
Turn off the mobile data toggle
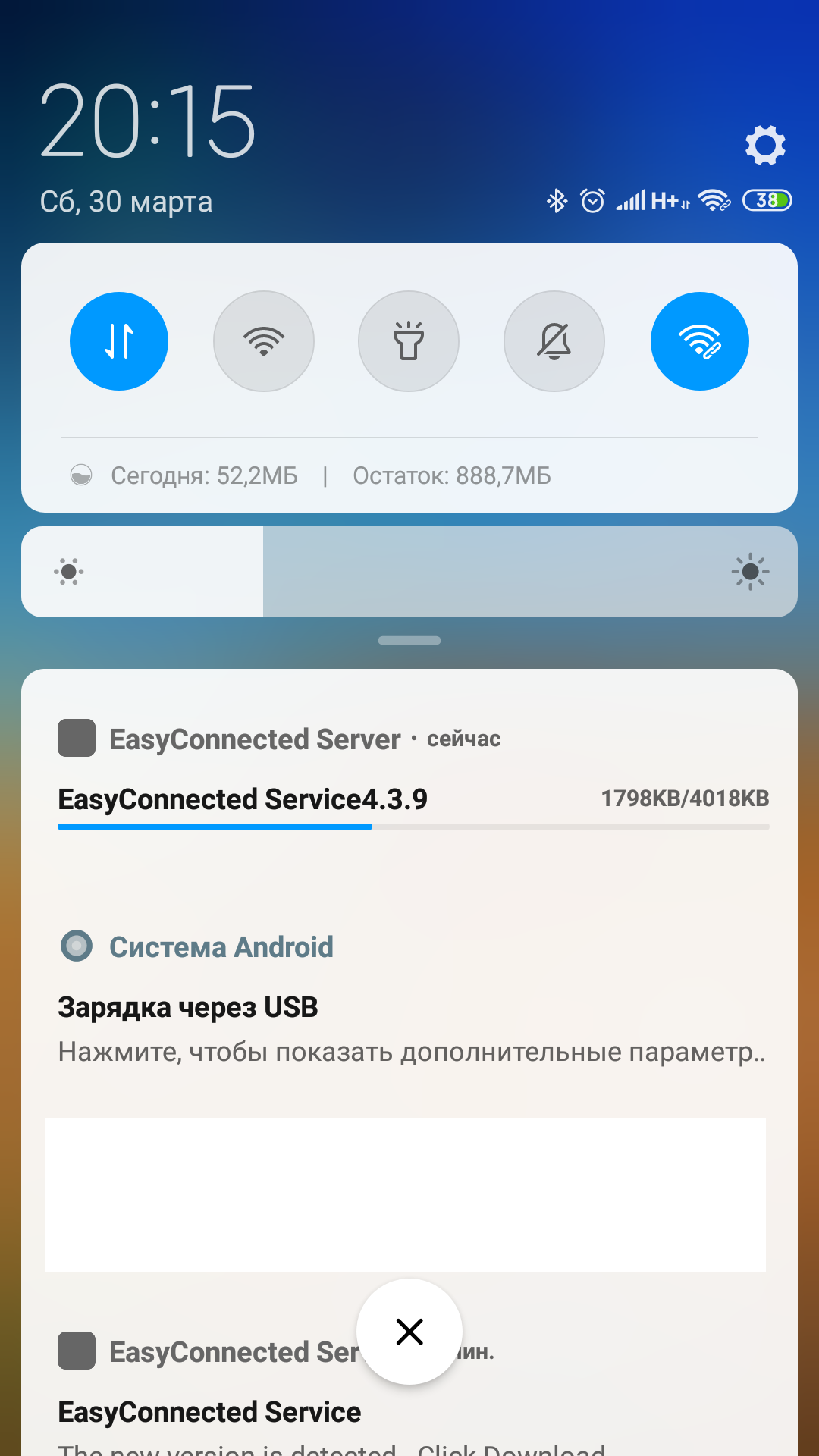click(x=119, y=341)
